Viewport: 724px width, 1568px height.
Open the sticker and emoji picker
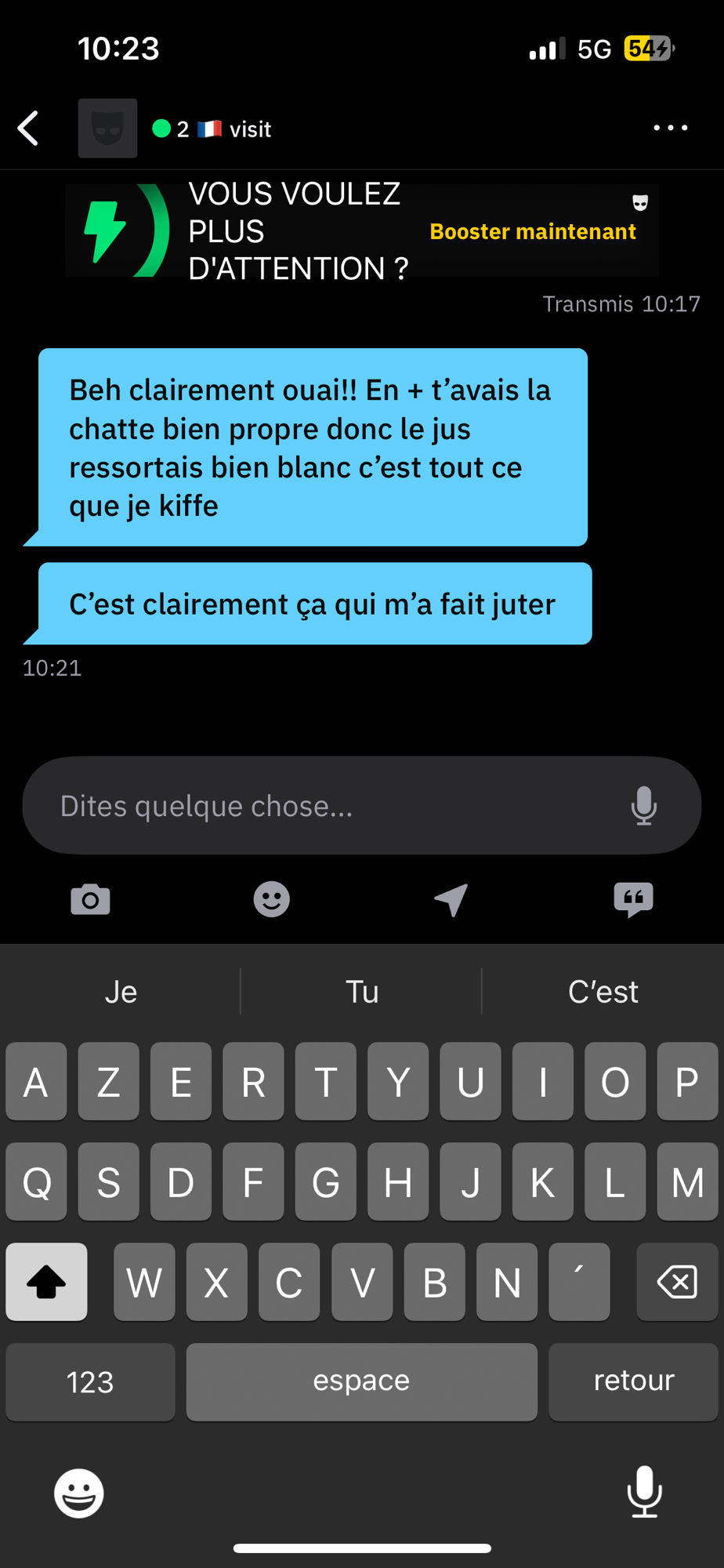coord(272,900)
